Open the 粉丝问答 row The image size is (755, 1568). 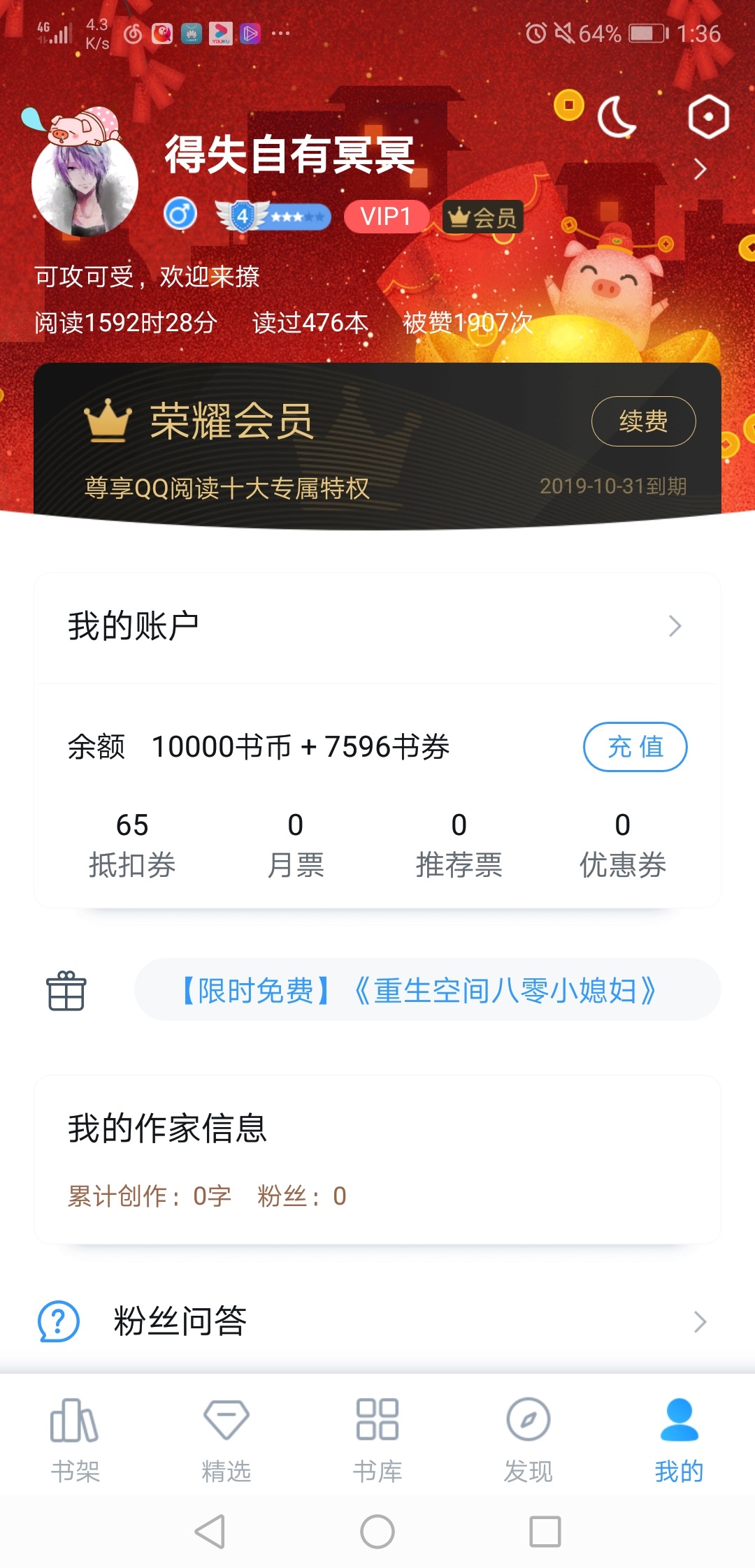point(377,1321)
